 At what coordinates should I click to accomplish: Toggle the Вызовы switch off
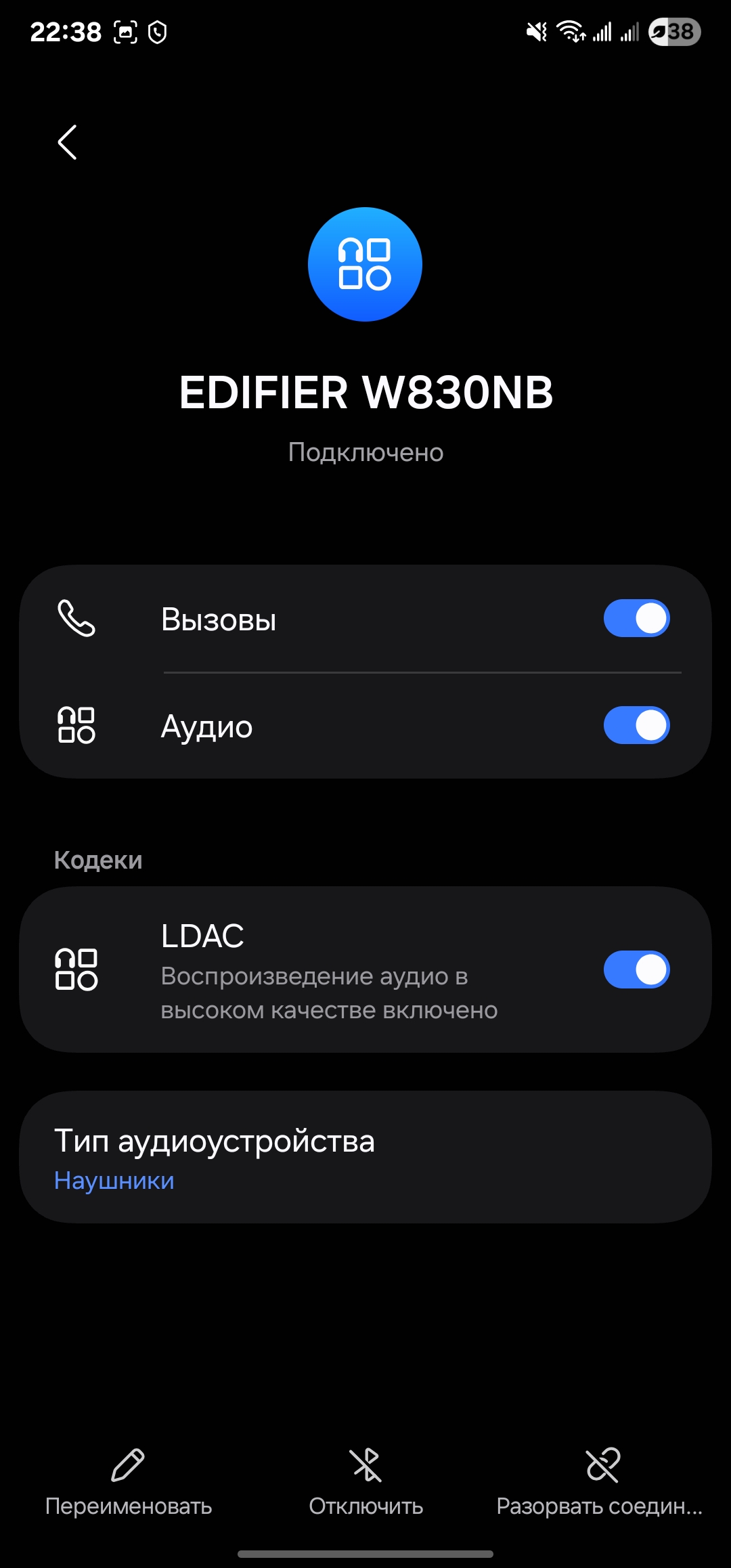tap(636, 618)
